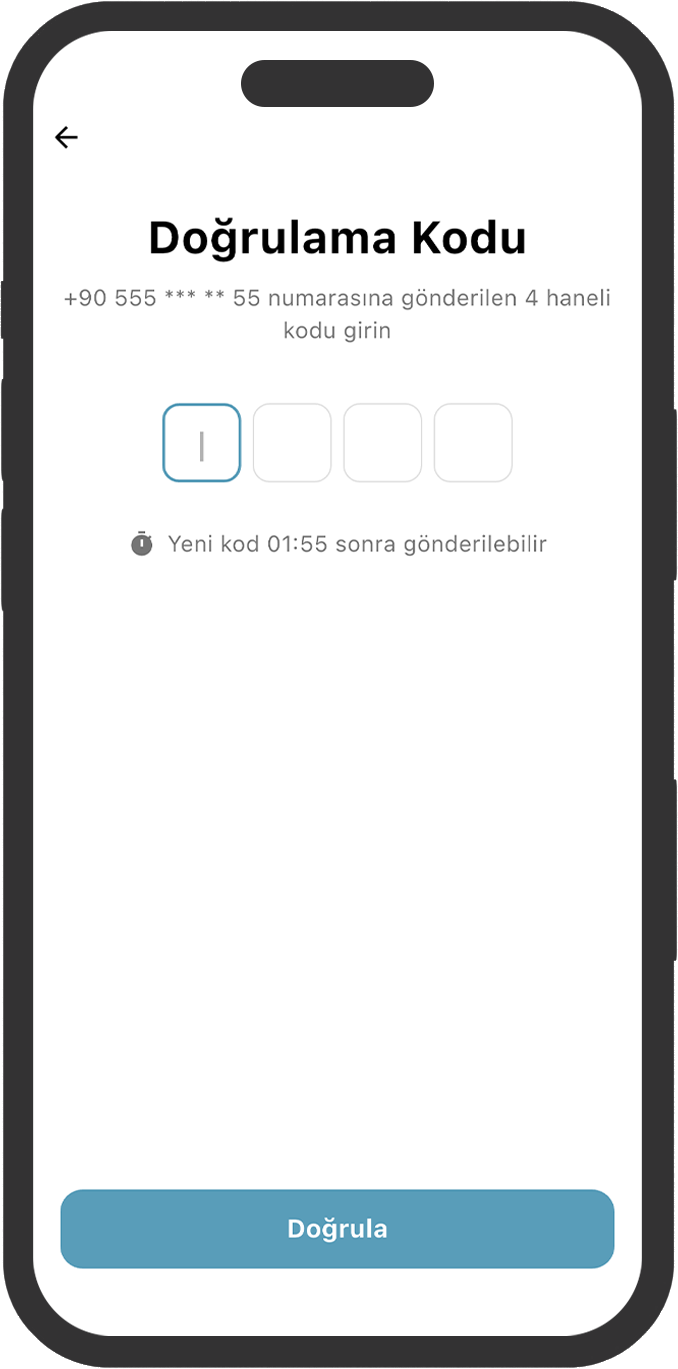Select the second code digit box
The height and width of the screenshot is (1369, 678).
point(292,443)
